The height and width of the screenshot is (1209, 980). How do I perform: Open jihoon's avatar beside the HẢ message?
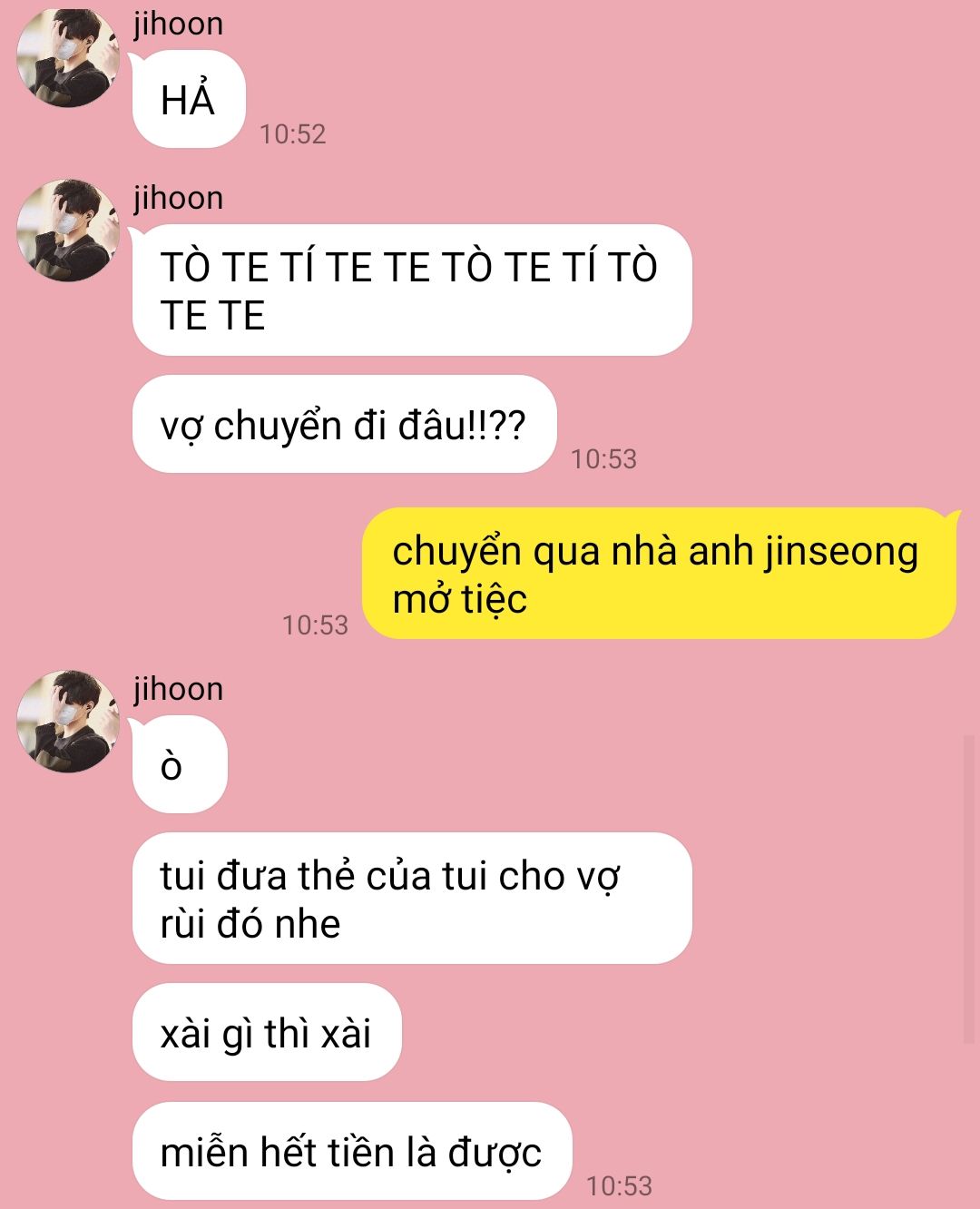click(68, 59)
